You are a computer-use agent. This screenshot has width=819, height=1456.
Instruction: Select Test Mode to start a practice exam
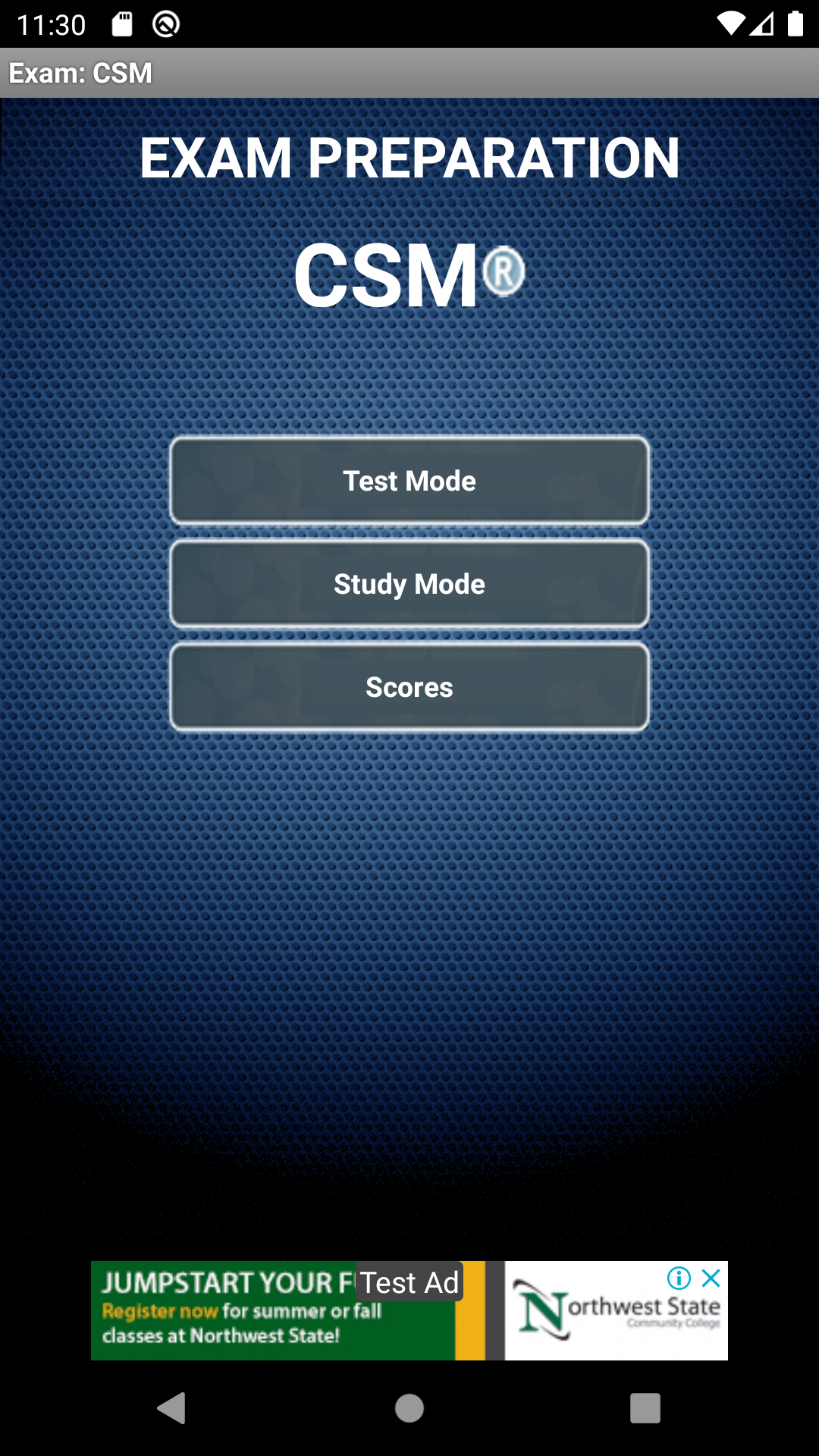[409, 480]
